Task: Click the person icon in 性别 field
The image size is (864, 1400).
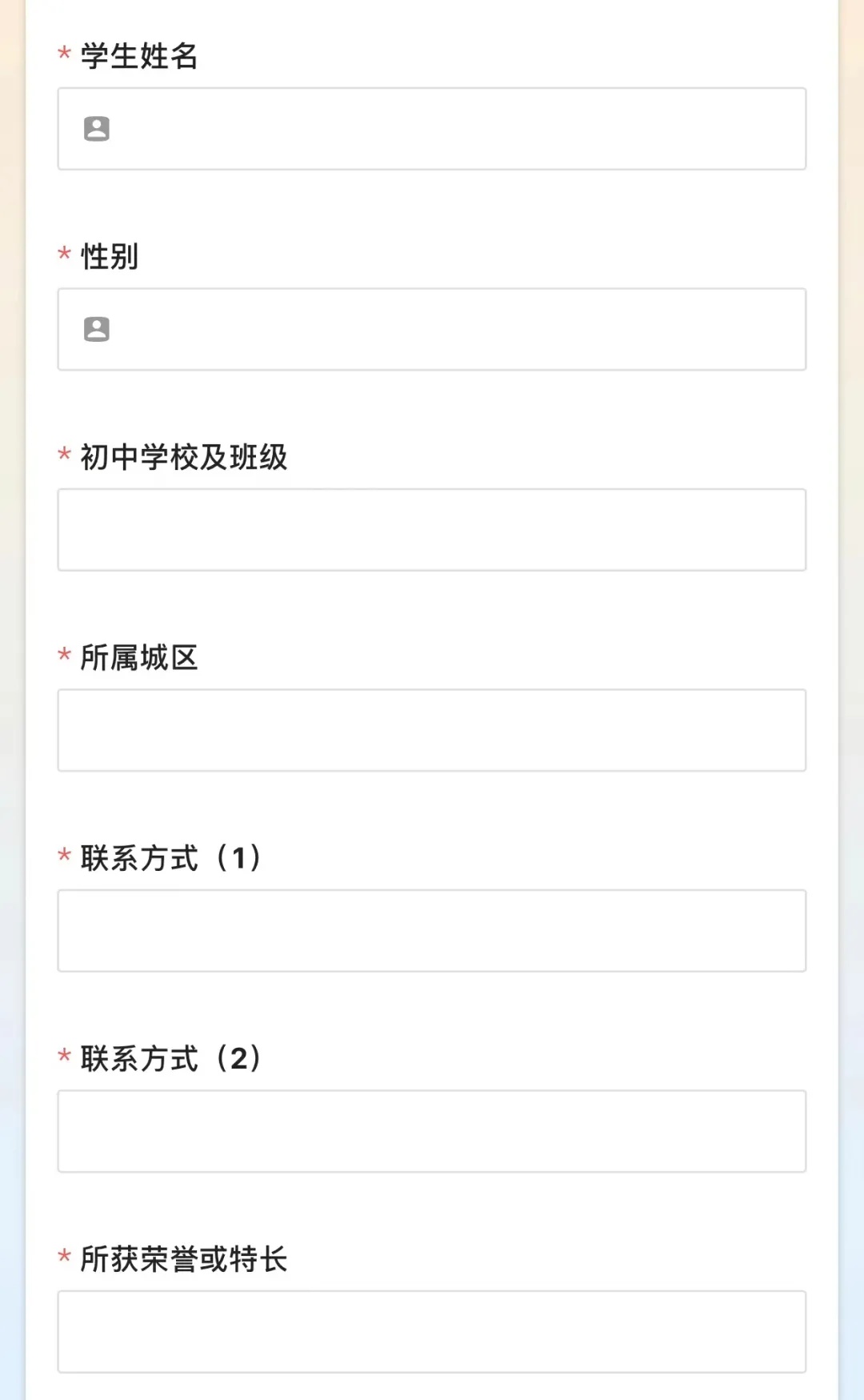Action: point(96,329)
